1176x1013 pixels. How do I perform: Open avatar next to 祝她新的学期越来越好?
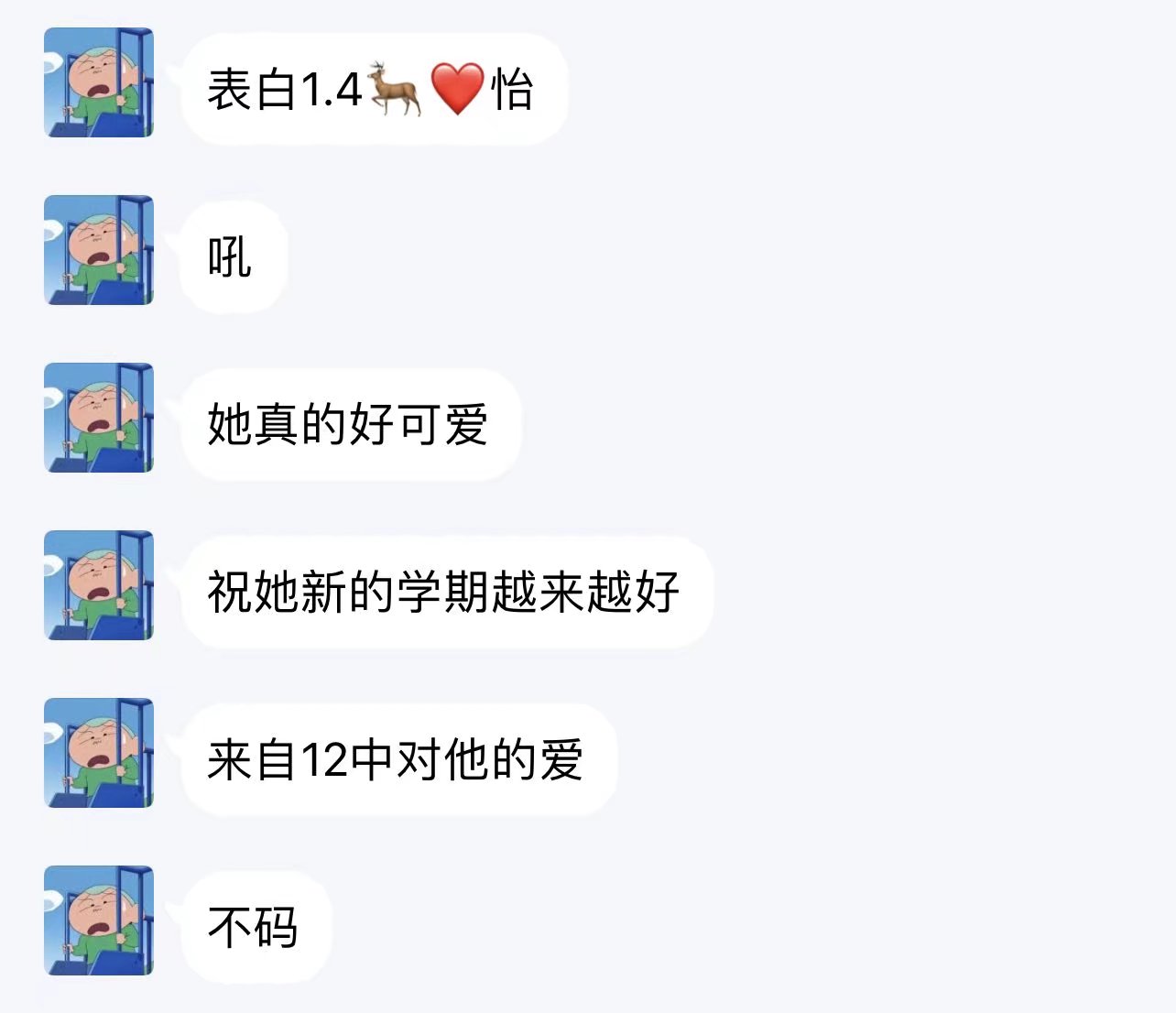coord(99,585)
